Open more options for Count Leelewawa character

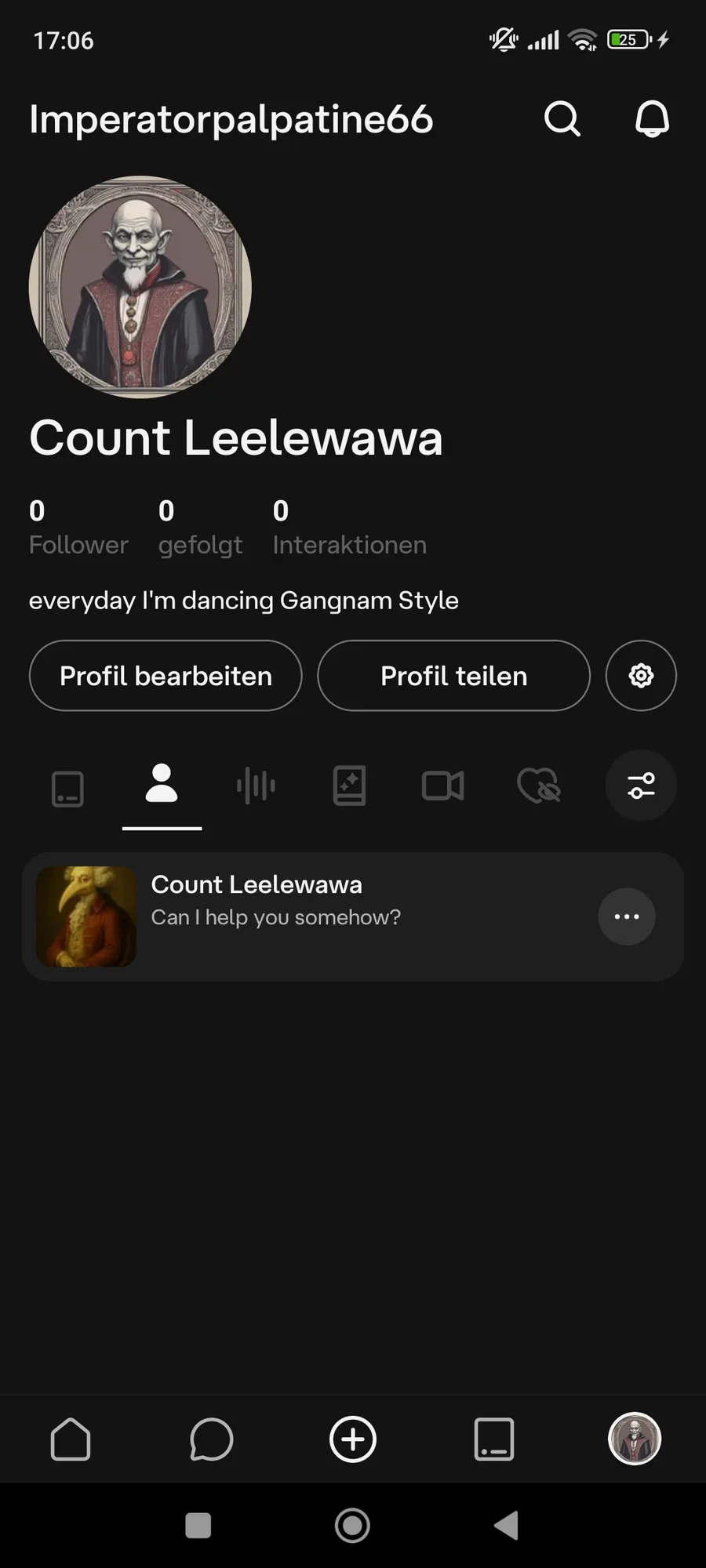pos(627,916)
